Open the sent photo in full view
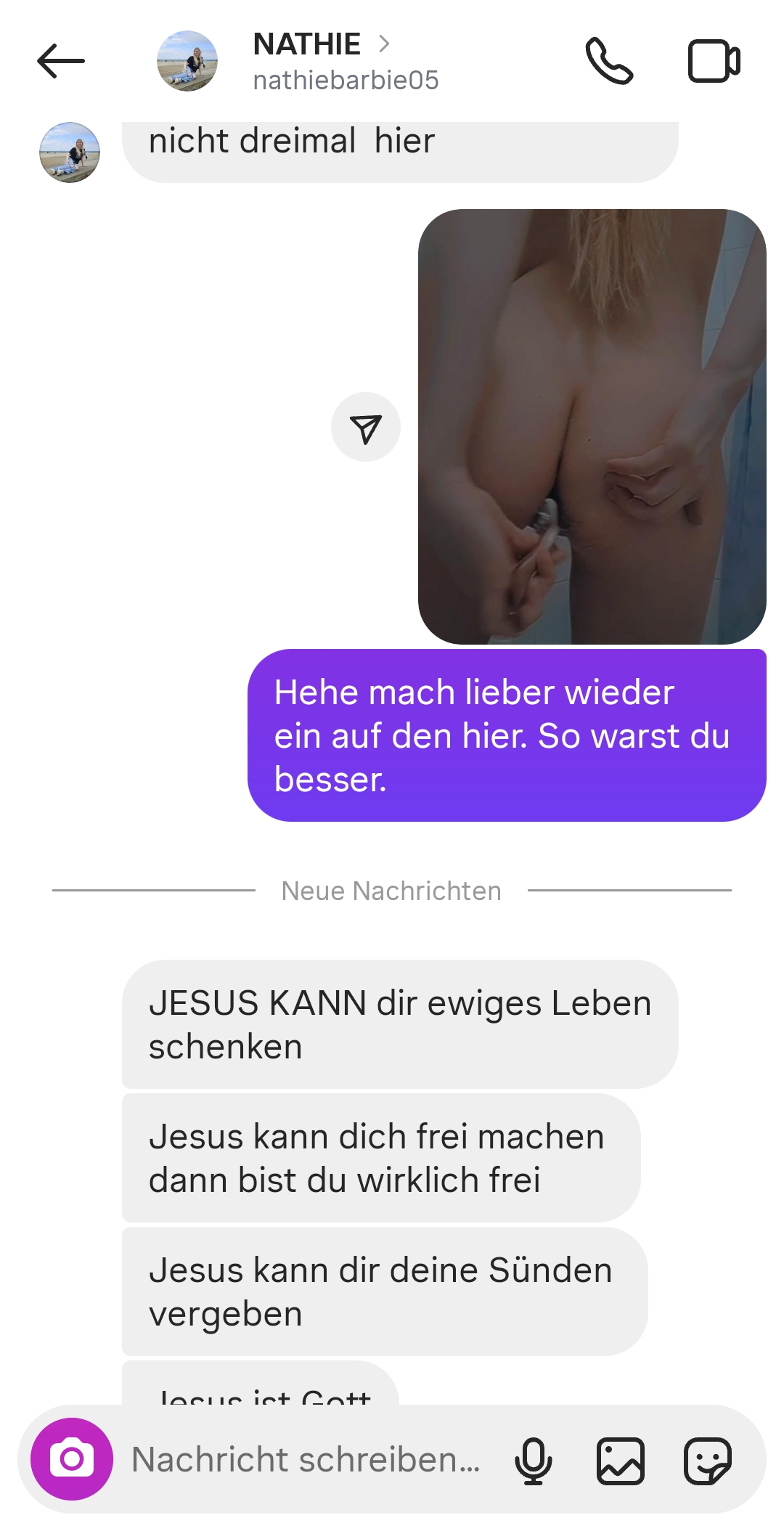This screenshot has width=784, height=1531. tap(592, 427)
